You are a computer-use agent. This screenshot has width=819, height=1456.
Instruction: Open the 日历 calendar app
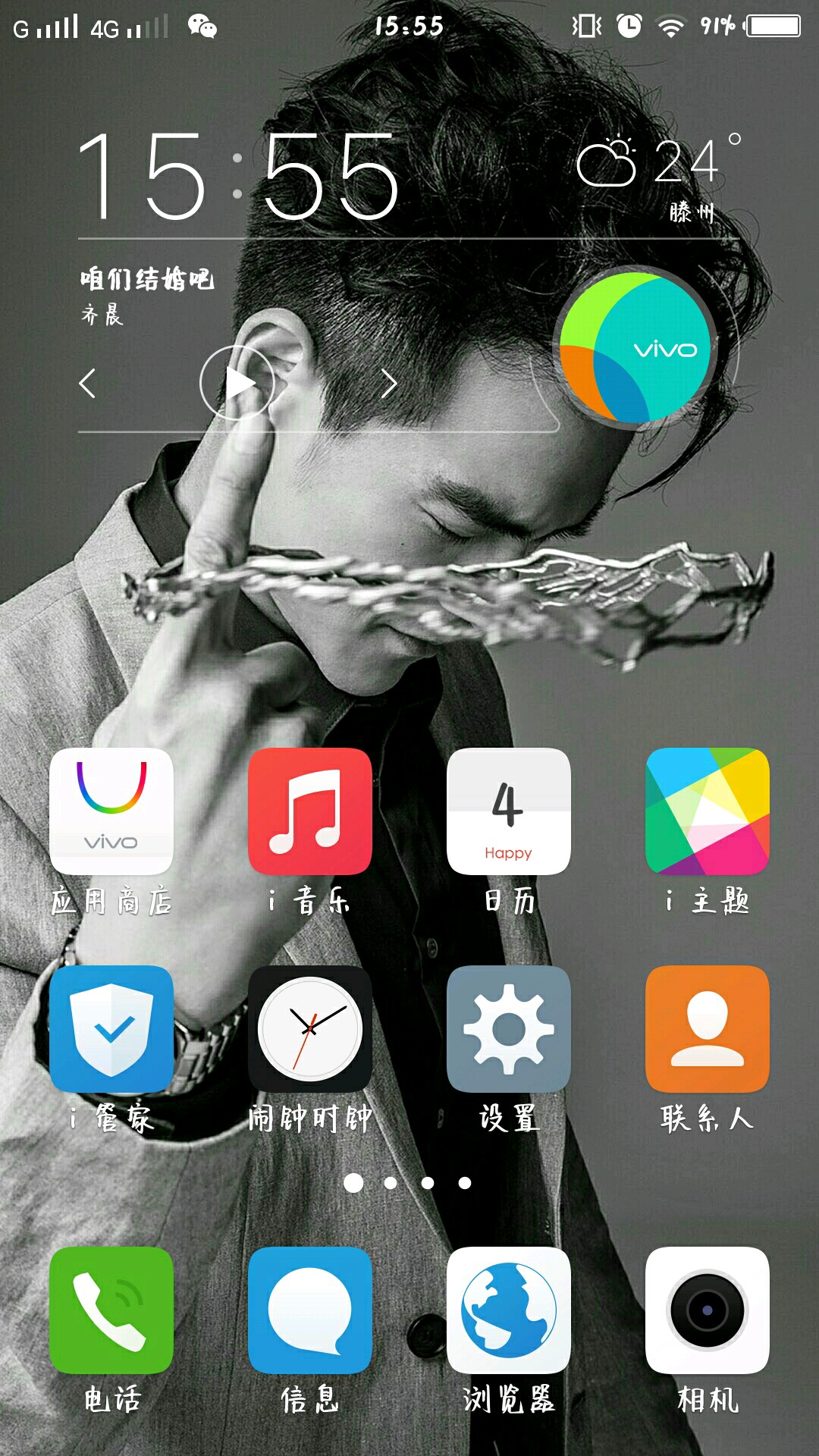(509, 811)
